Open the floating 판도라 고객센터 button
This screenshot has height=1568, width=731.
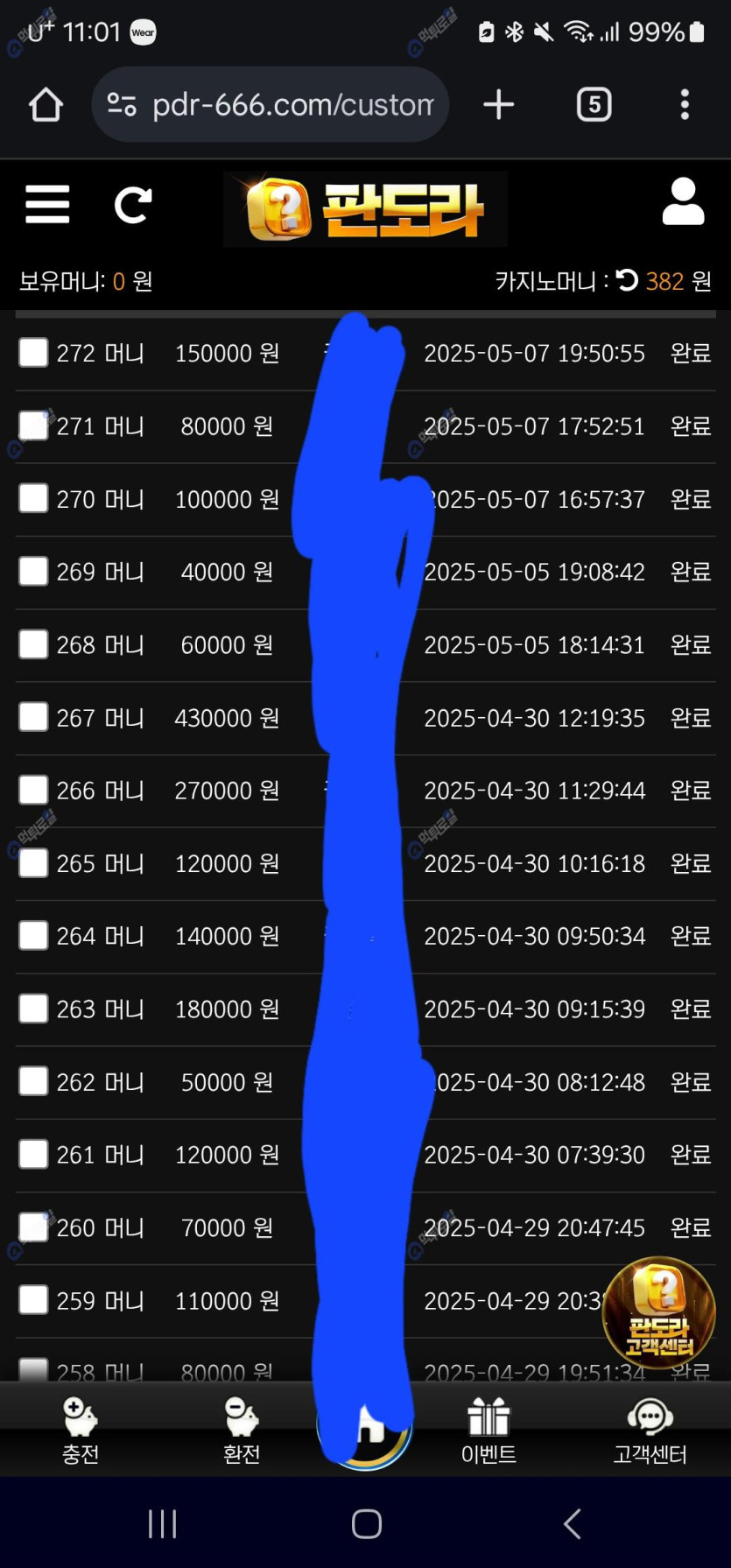pyautogui.click(x=659, y=1311)
